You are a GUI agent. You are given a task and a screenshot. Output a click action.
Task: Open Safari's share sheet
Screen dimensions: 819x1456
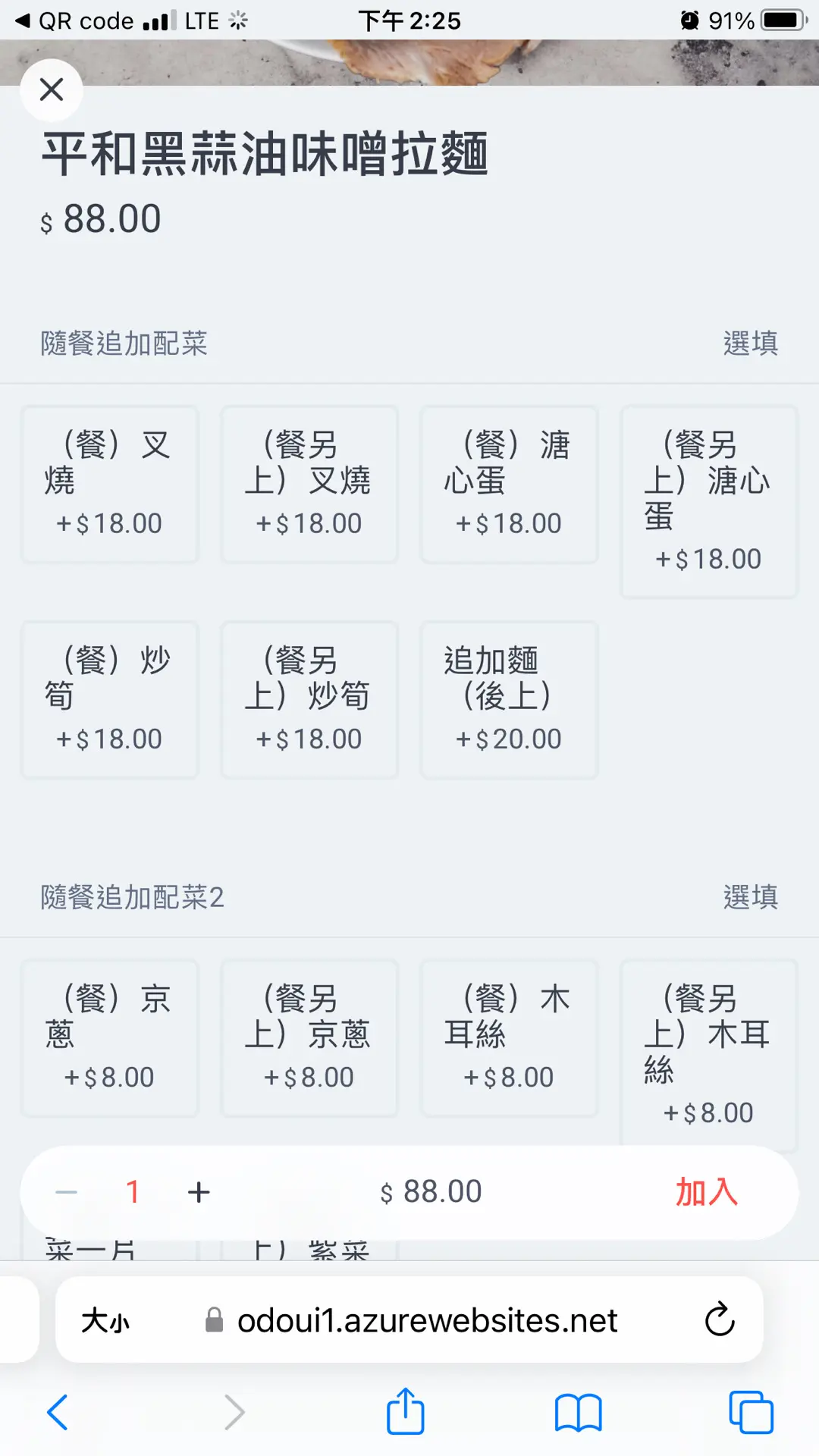pos(406,1411)
